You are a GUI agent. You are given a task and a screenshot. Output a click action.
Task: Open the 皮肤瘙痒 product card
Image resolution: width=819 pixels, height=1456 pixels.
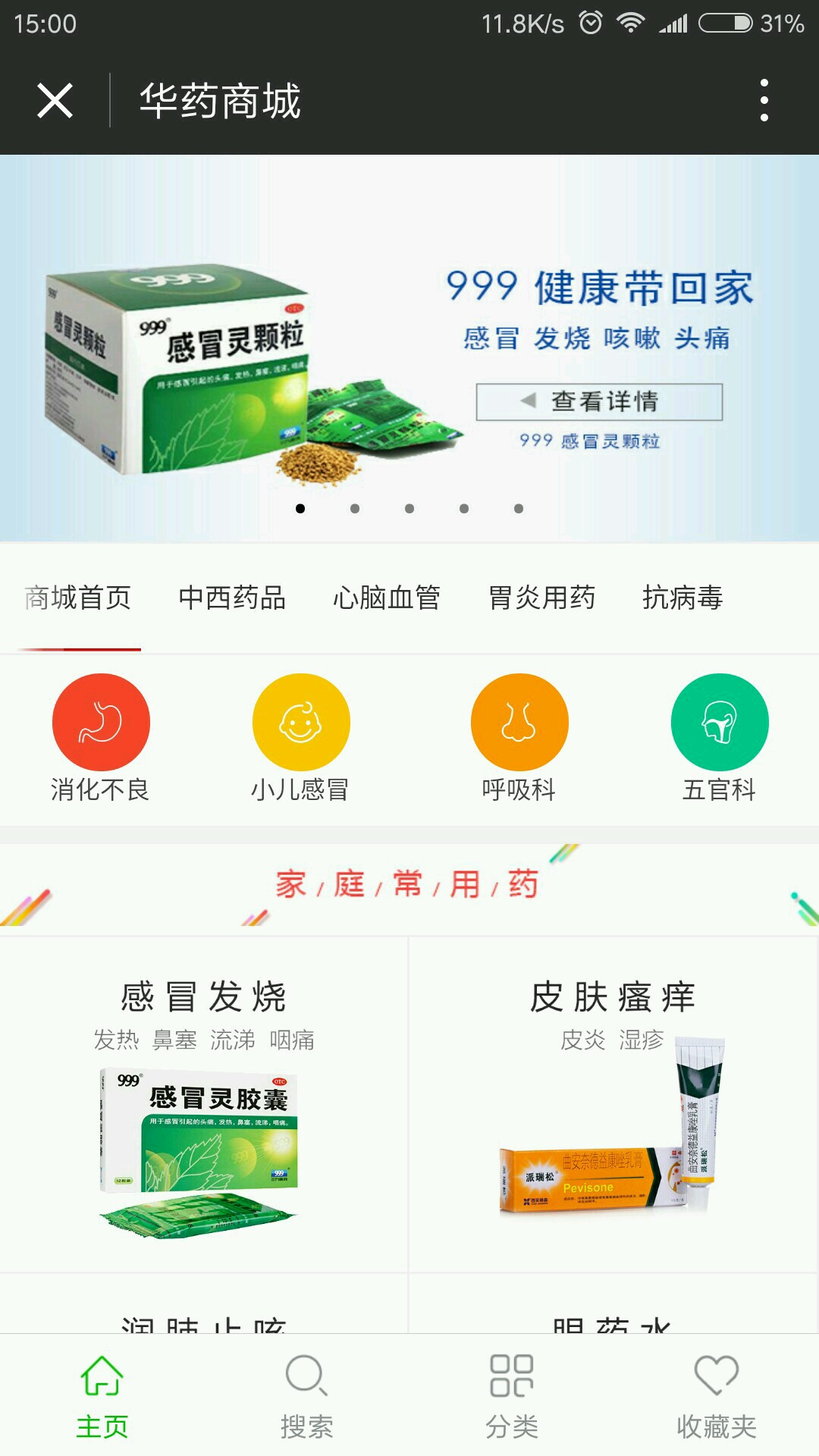[613, 1105]
